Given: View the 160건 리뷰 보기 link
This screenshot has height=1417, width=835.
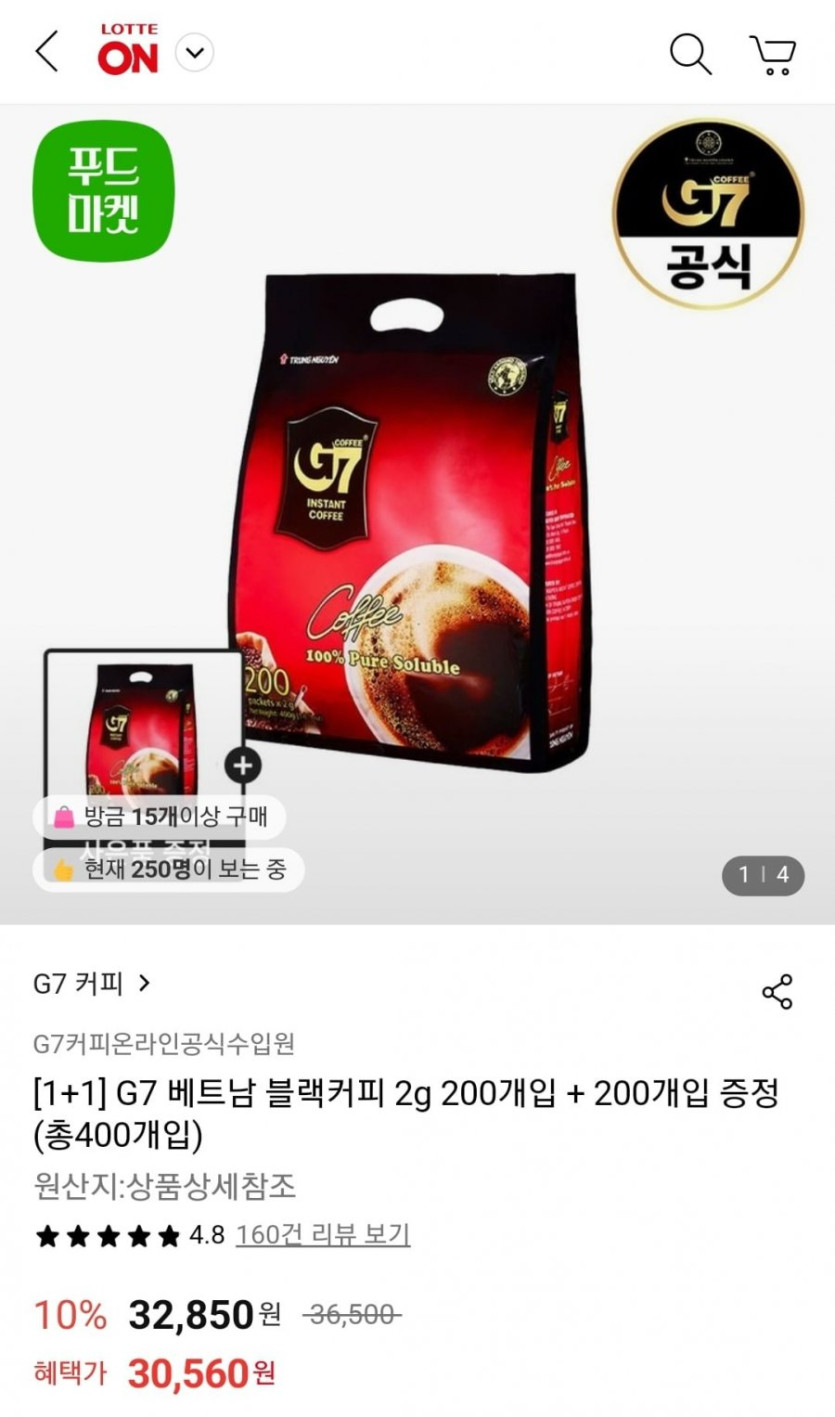Looking at the screenshot, I should (x=322, y=1235).
